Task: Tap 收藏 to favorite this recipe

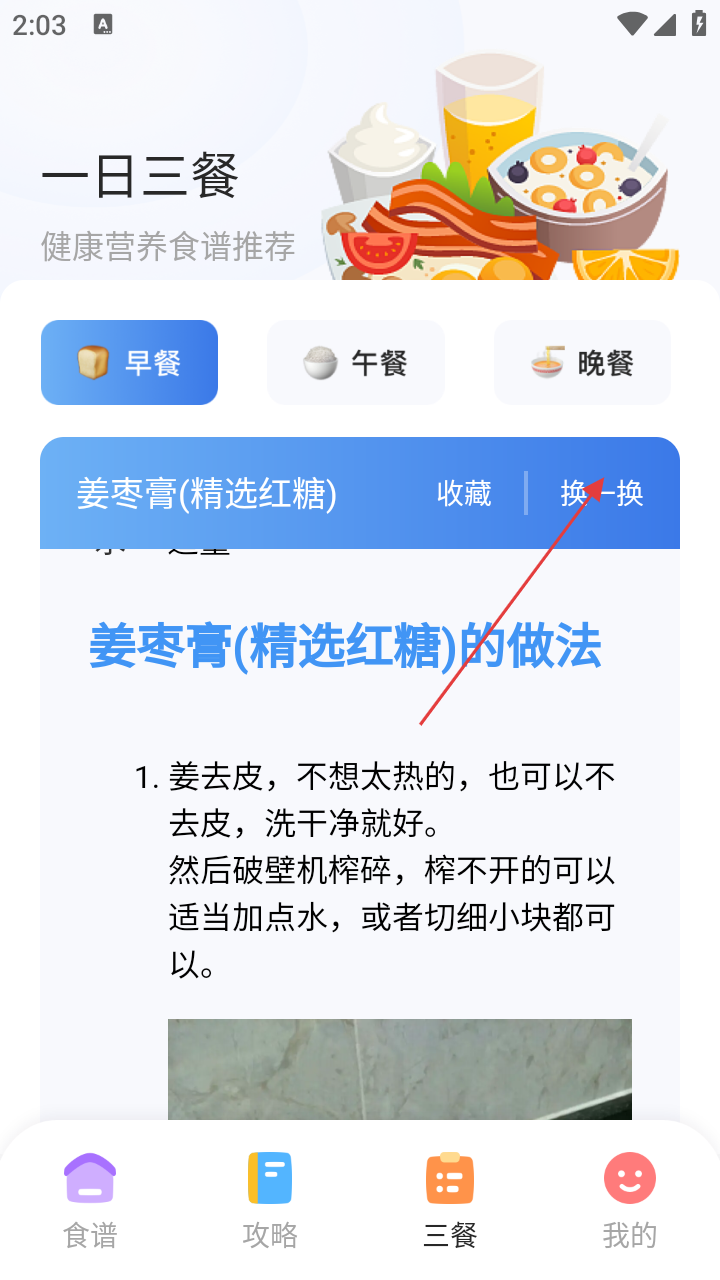Action: pos(464,493)
